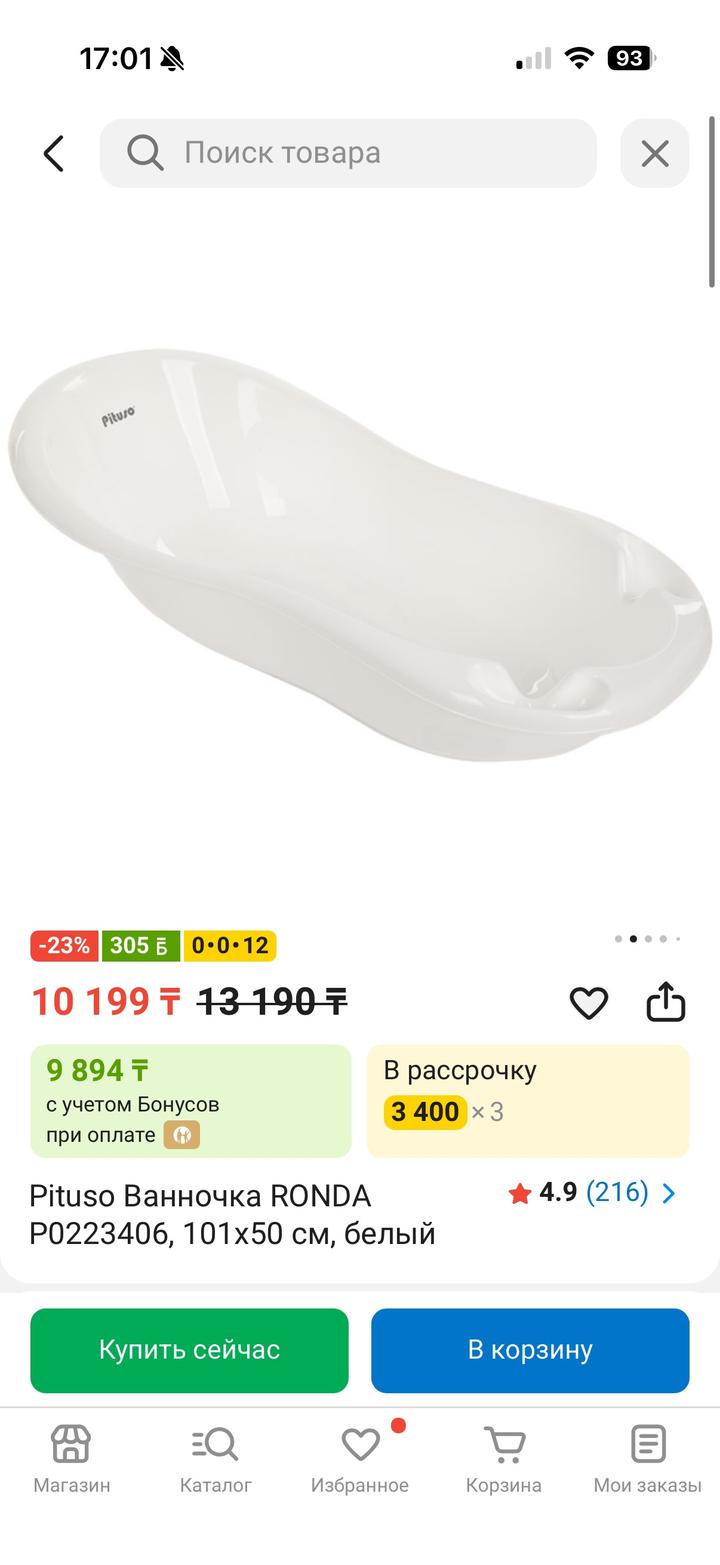The image size is (720, 1565).
Task: Close the product page with X button
Action: click(x=655, y=153)
